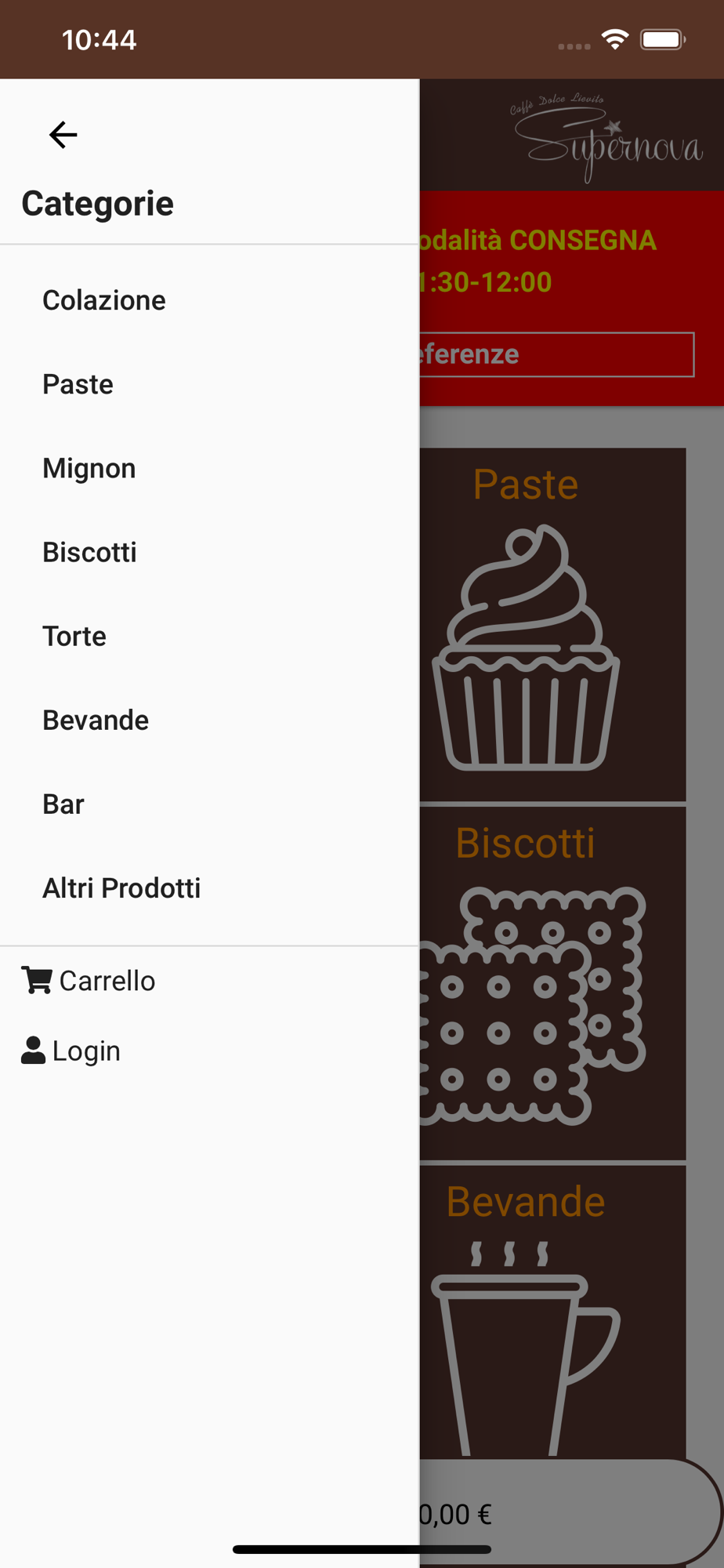The height and width of the screenshot is (1568, 724).
Task: Open the Colazione category
Action: click(x=209, y=300)
